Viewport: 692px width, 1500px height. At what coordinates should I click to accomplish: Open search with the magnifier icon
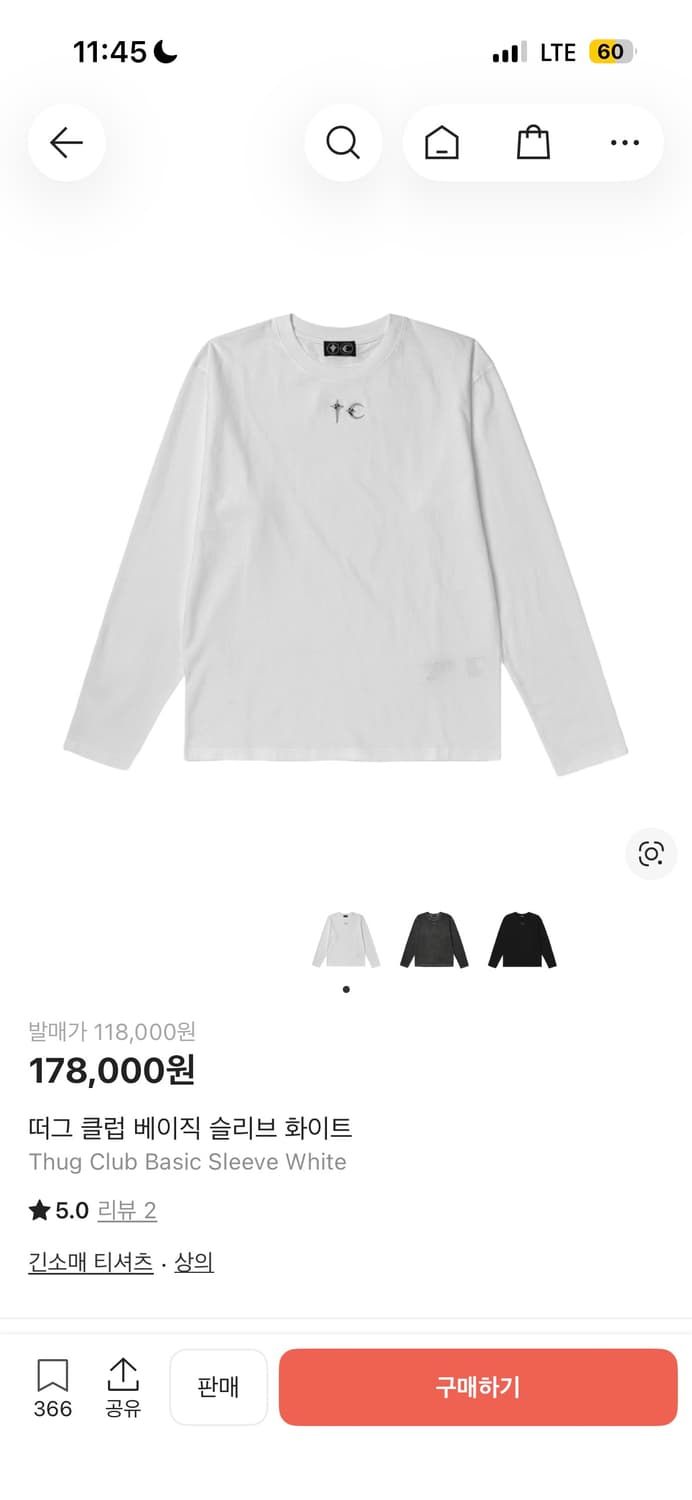[x=343, y=143]
